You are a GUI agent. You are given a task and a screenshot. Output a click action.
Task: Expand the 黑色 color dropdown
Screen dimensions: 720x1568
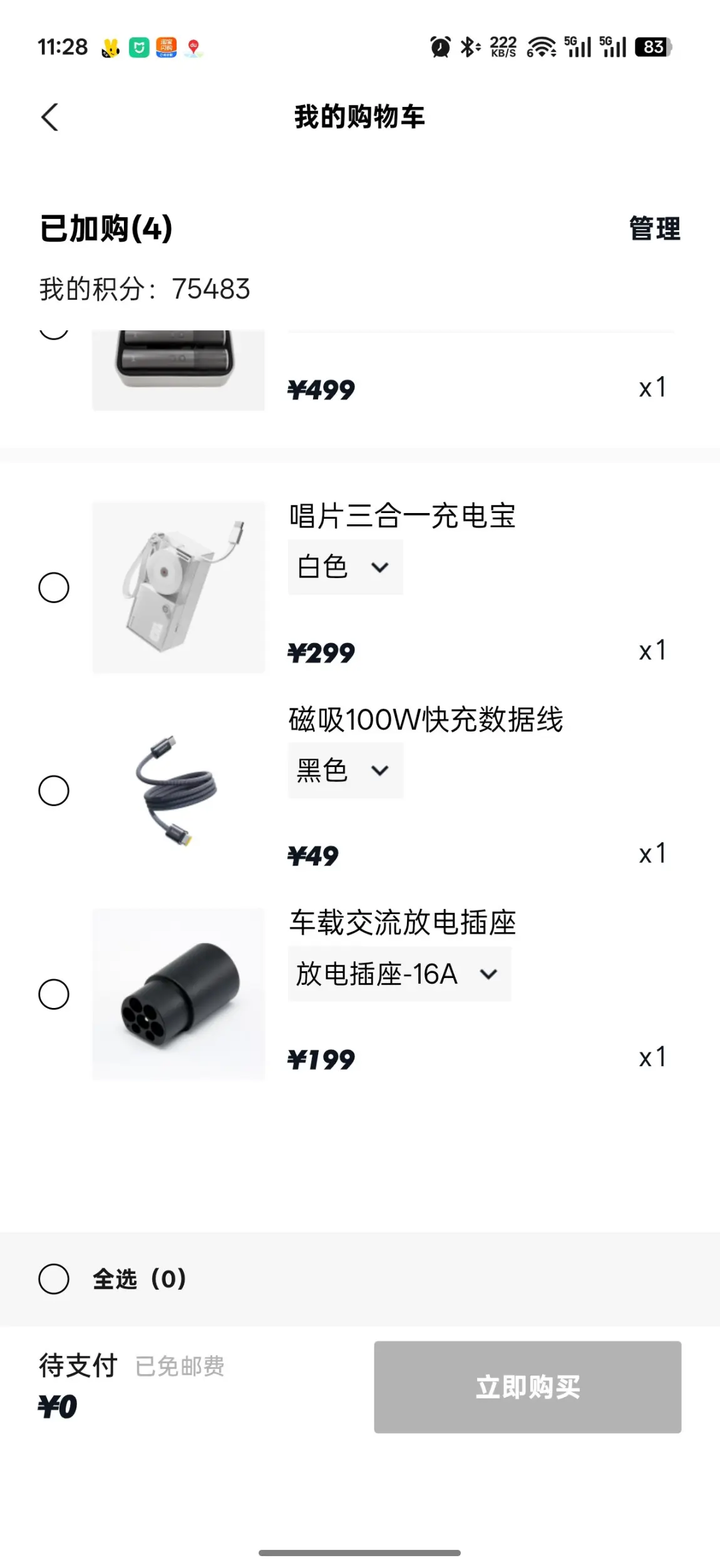click(x=345, y=770)
